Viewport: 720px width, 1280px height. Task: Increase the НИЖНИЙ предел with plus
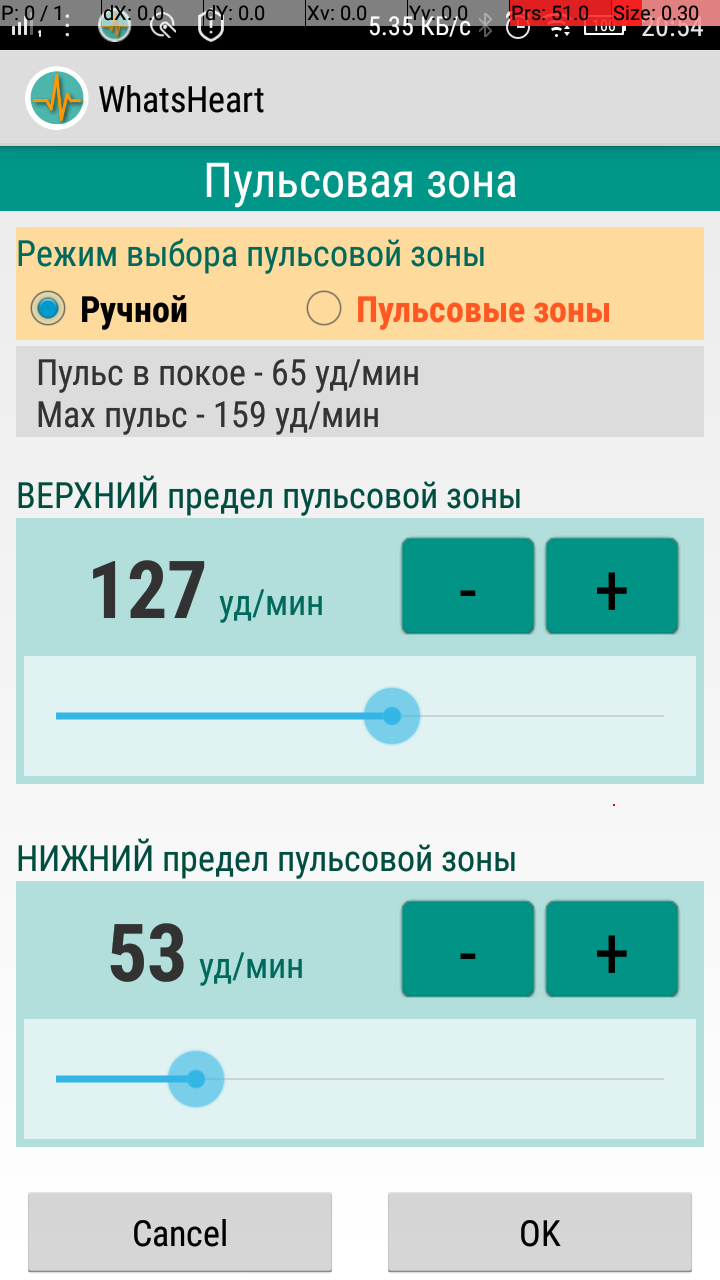point(612,949)
